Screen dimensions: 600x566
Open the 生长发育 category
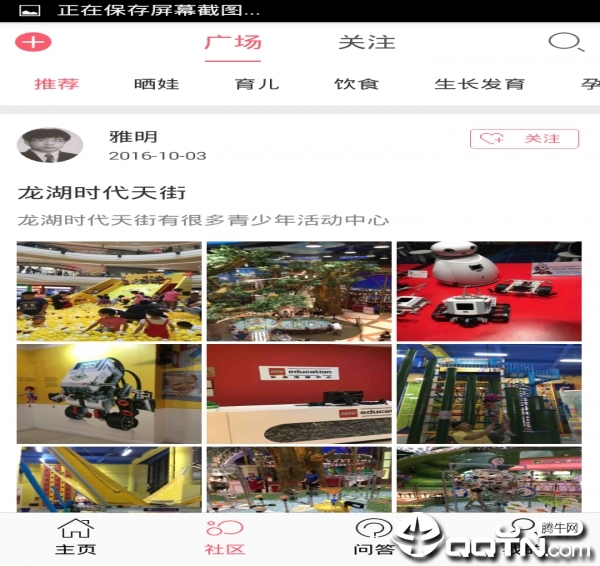[x=479, y=84]
